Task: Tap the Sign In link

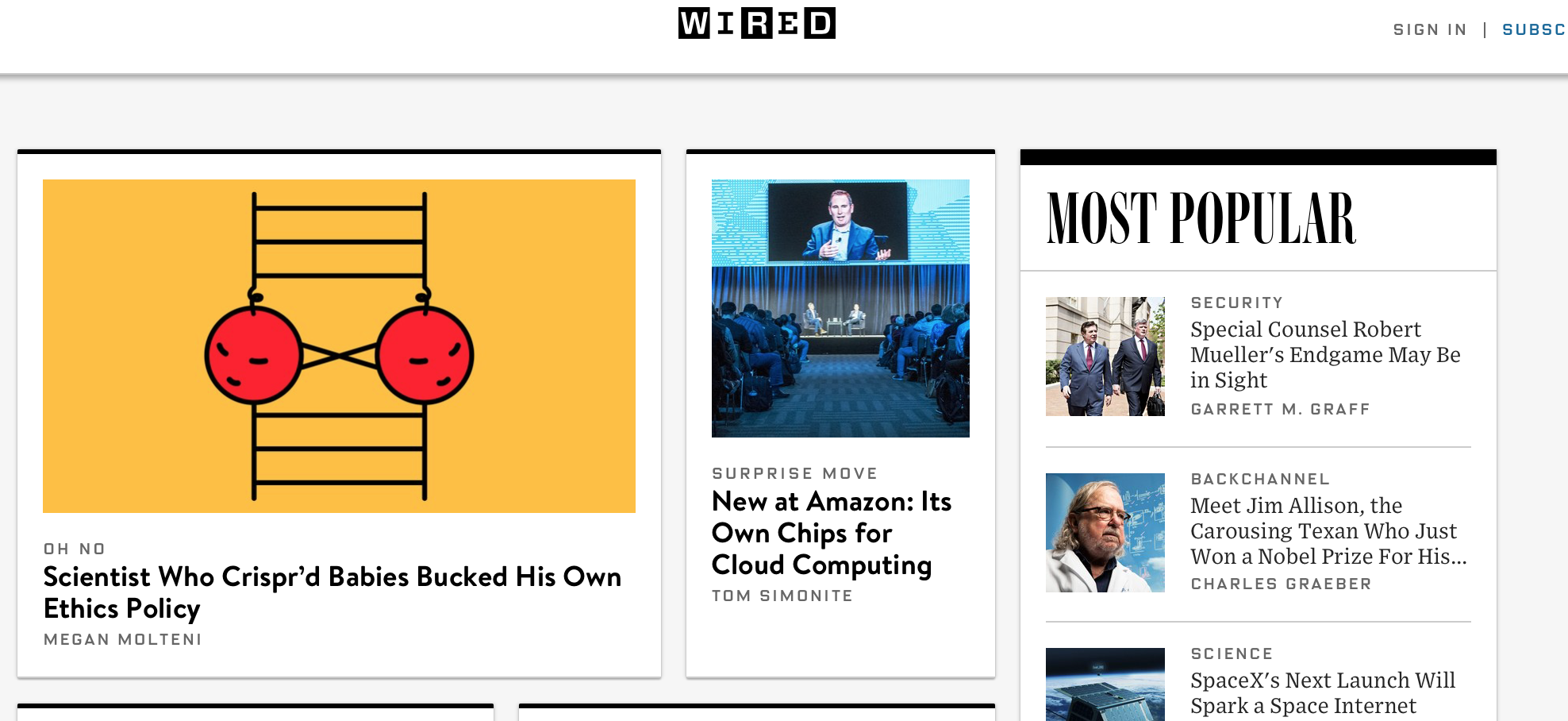Action: point(1429,30)
